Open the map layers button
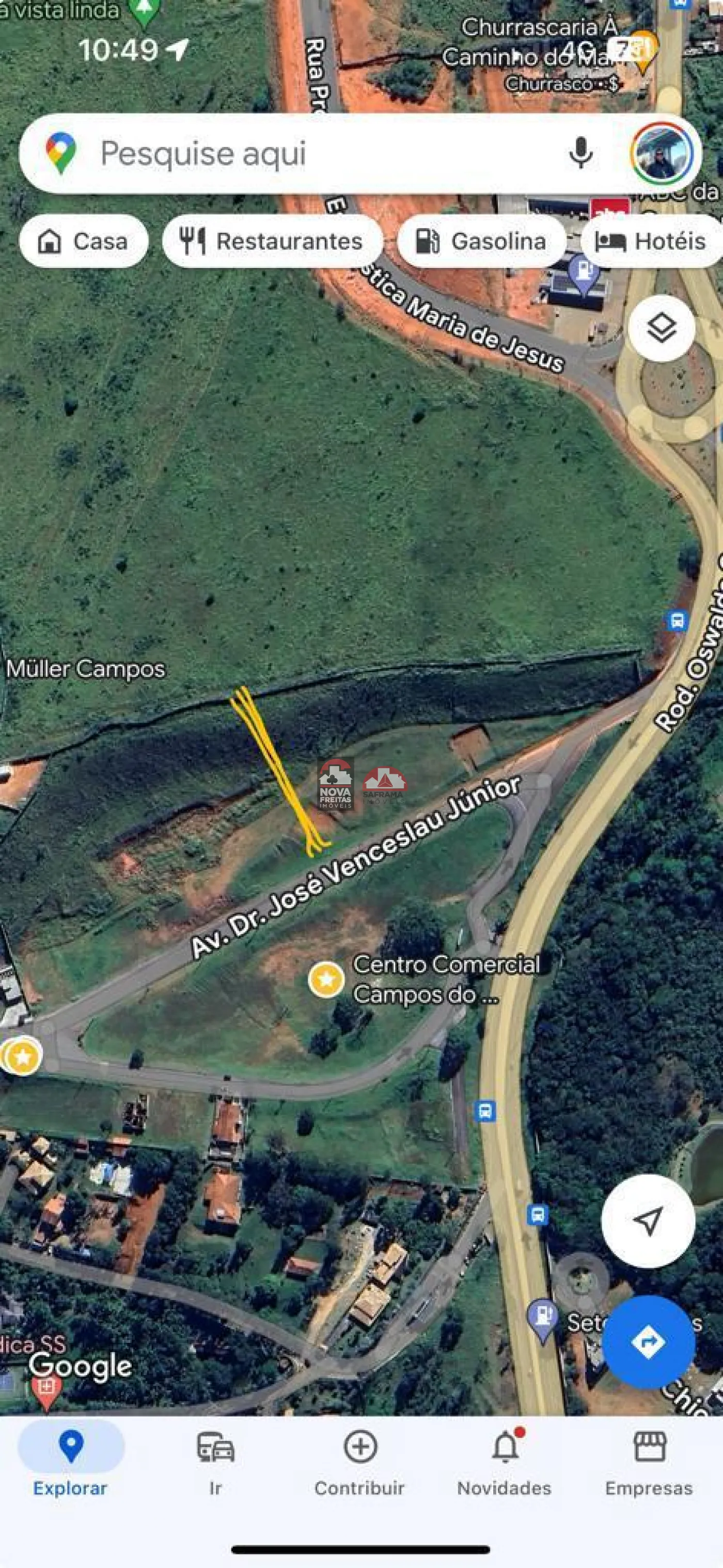 [662, 329]
